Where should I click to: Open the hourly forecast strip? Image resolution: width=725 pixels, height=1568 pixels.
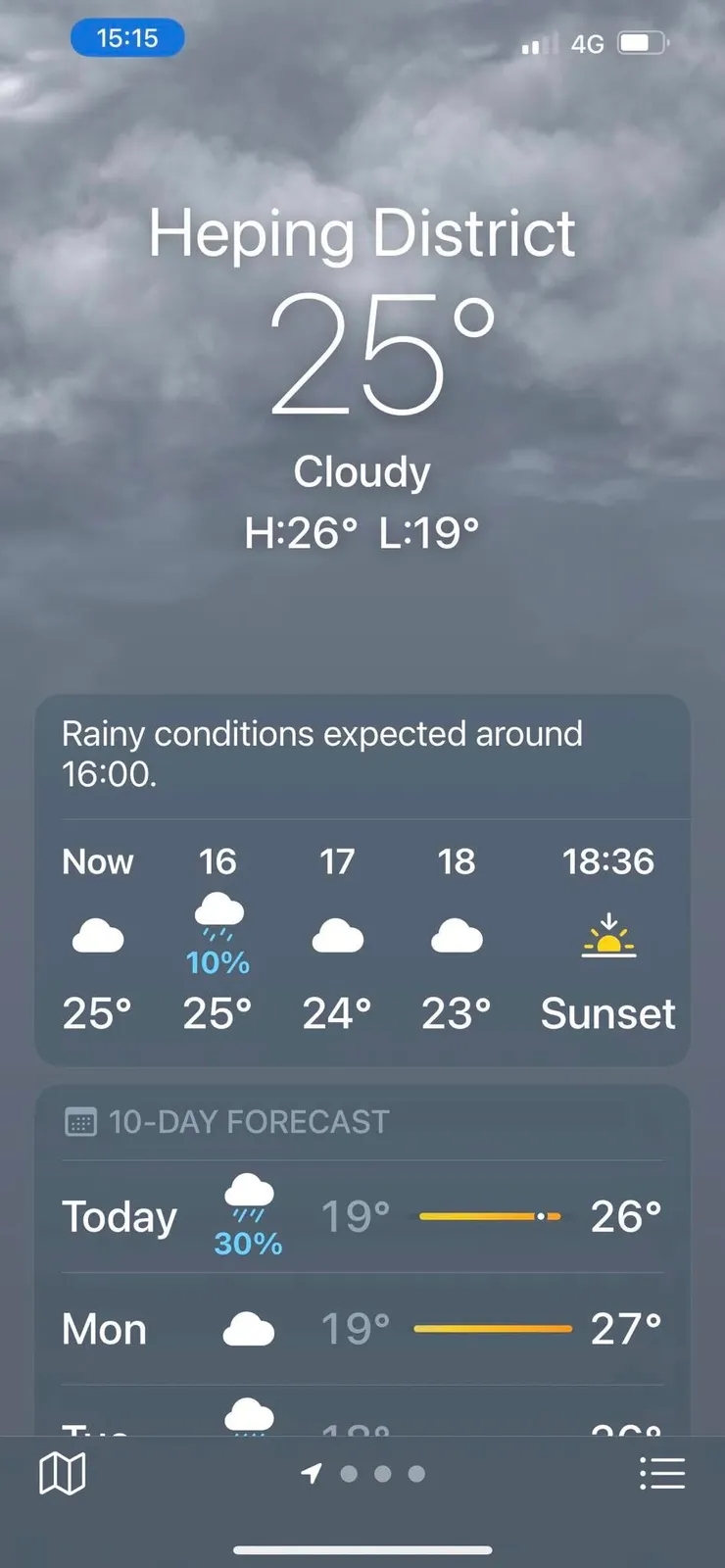362,936
